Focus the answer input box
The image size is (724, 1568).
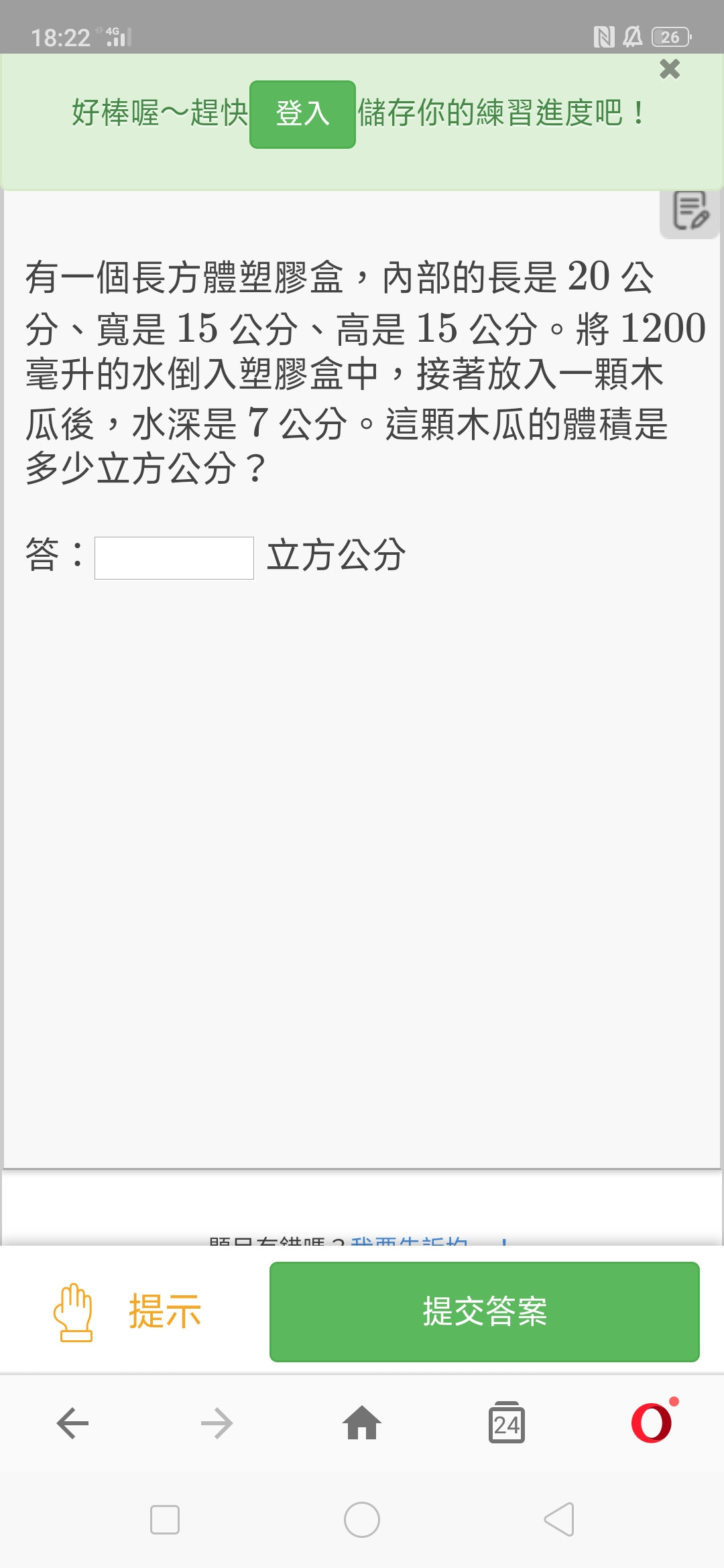[x=174, y=558]
